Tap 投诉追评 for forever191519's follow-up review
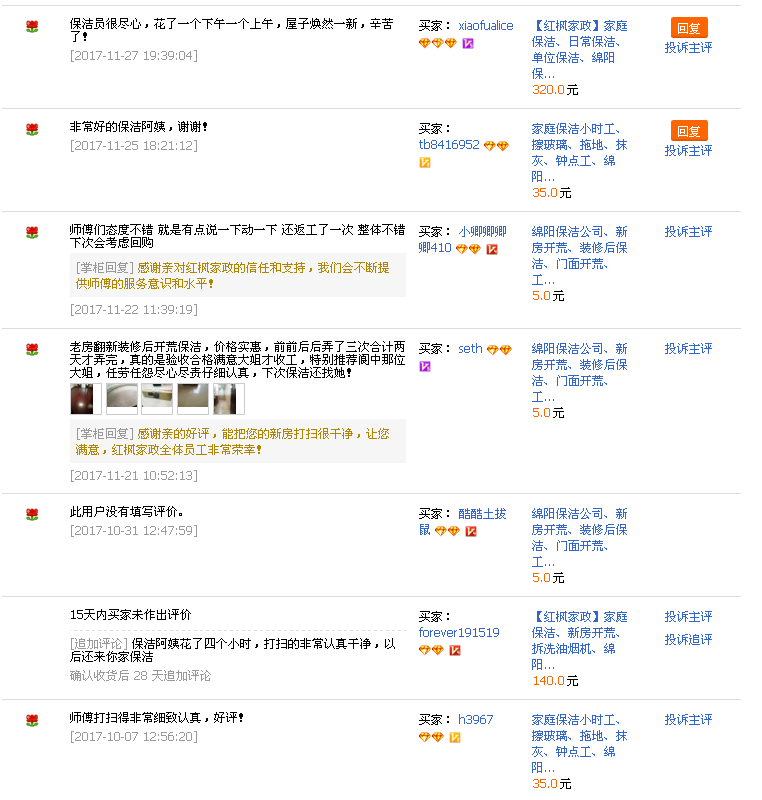The image size is (762, 800). (688, 640)
